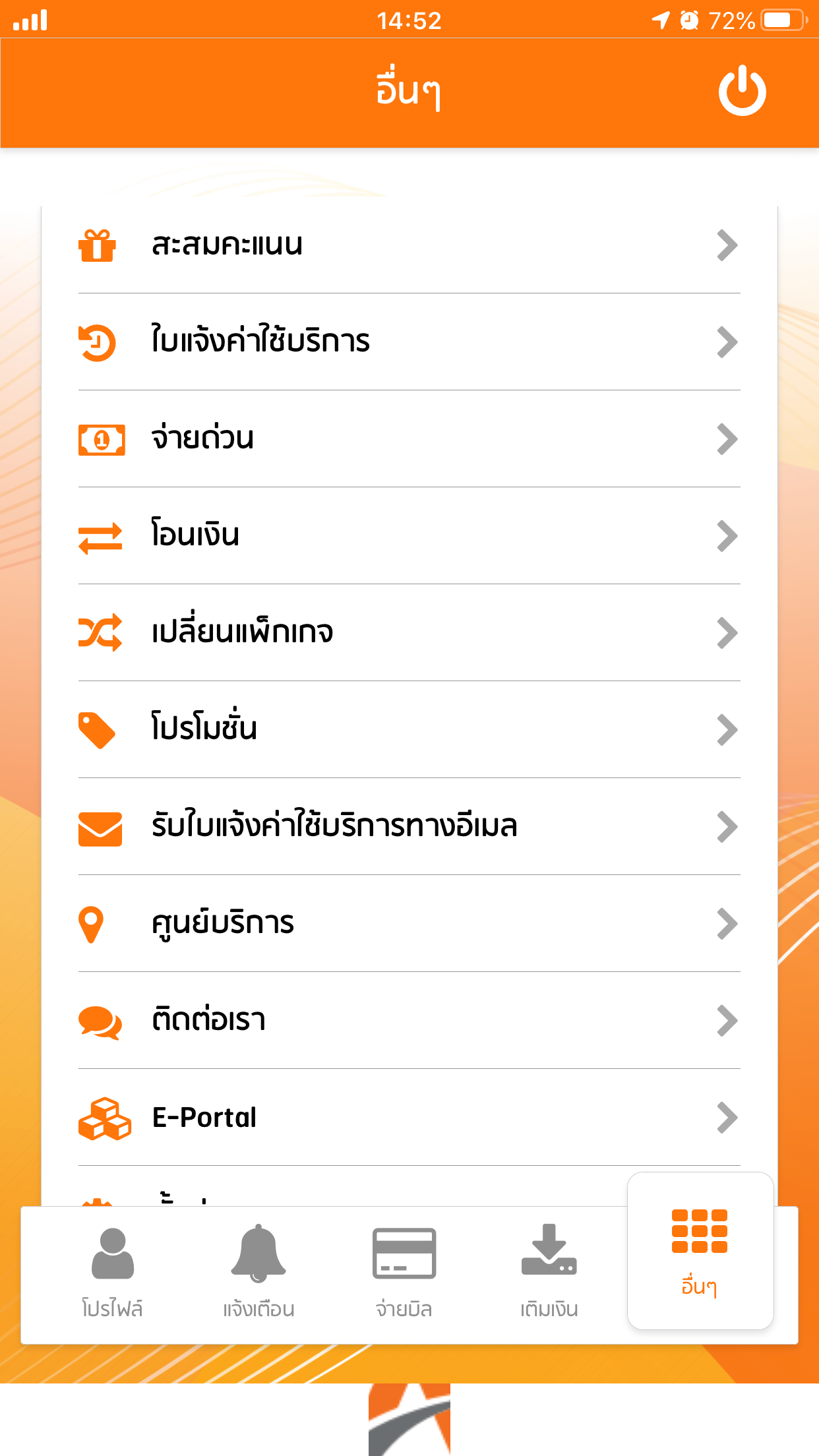Open the เติมเงิน top-up tab
Image resolution: width=819 pixels, height=1456 pixels.
click(549, 1273)
